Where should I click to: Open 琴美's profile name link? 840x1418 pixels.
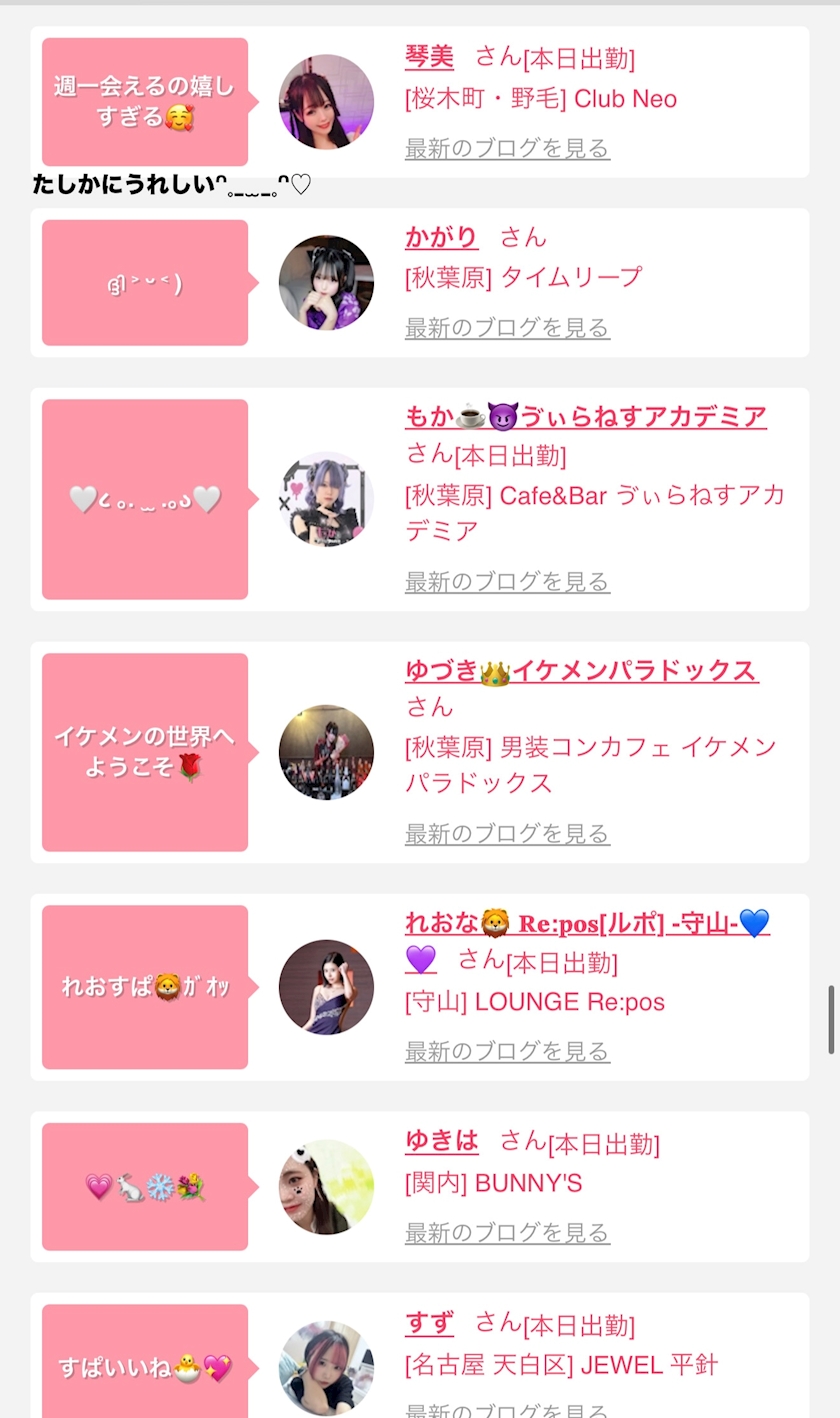[429, 57]
